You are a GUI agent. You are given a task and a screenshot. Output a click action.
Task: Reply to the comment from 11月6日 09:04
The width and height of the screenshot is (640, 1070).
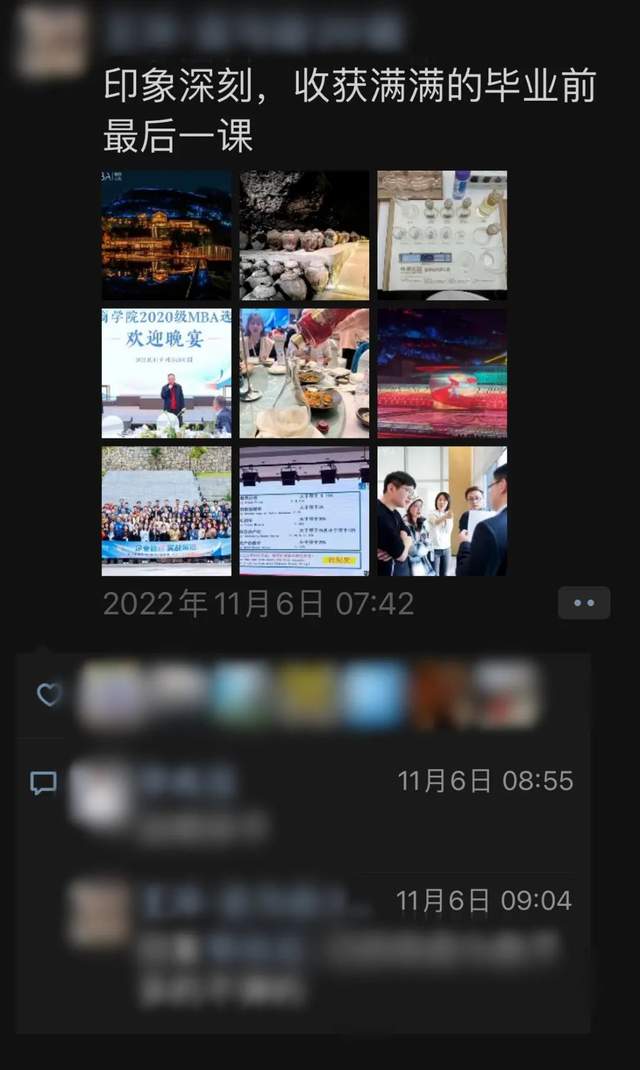(321, 945)
